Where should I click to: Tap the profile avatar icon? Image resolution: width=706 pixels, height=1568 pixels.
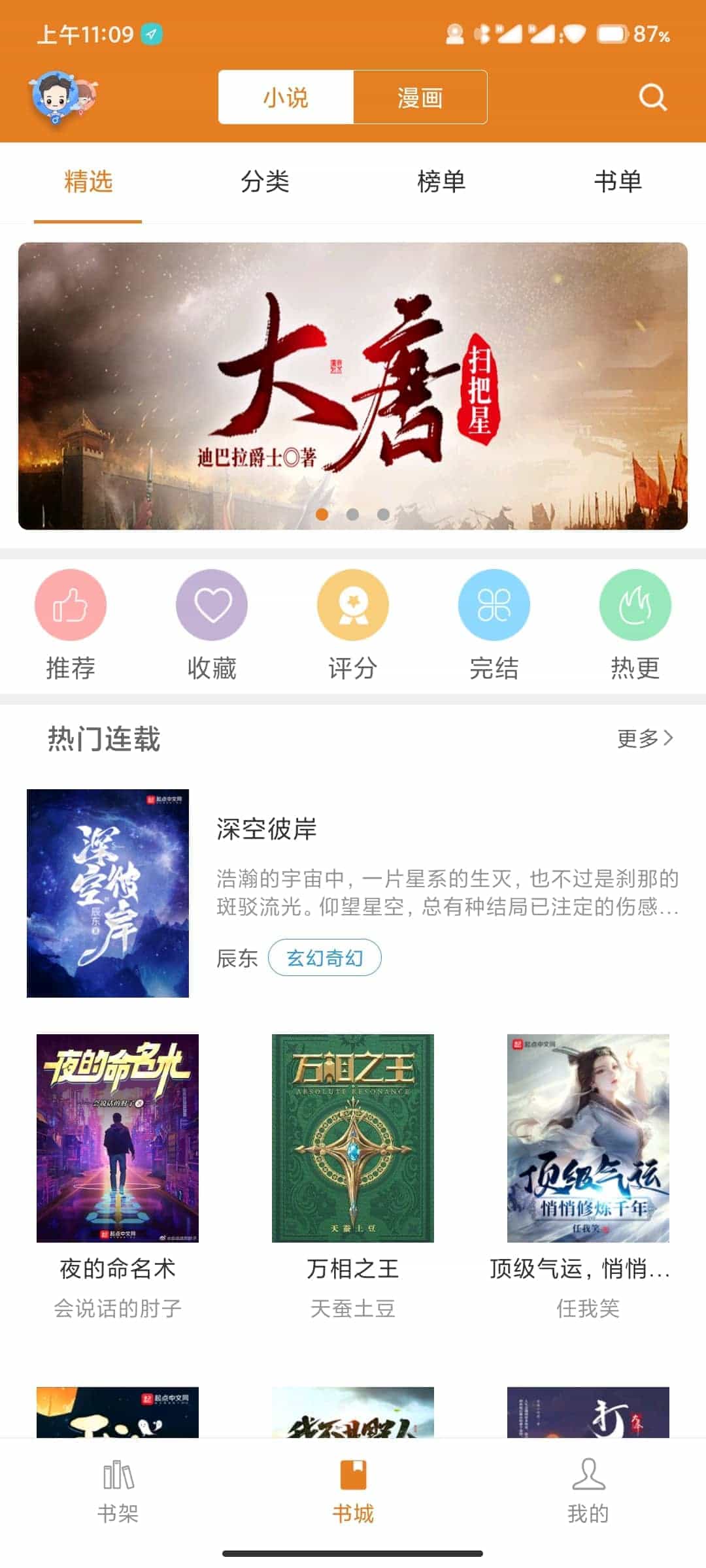(x=60, y=97)
